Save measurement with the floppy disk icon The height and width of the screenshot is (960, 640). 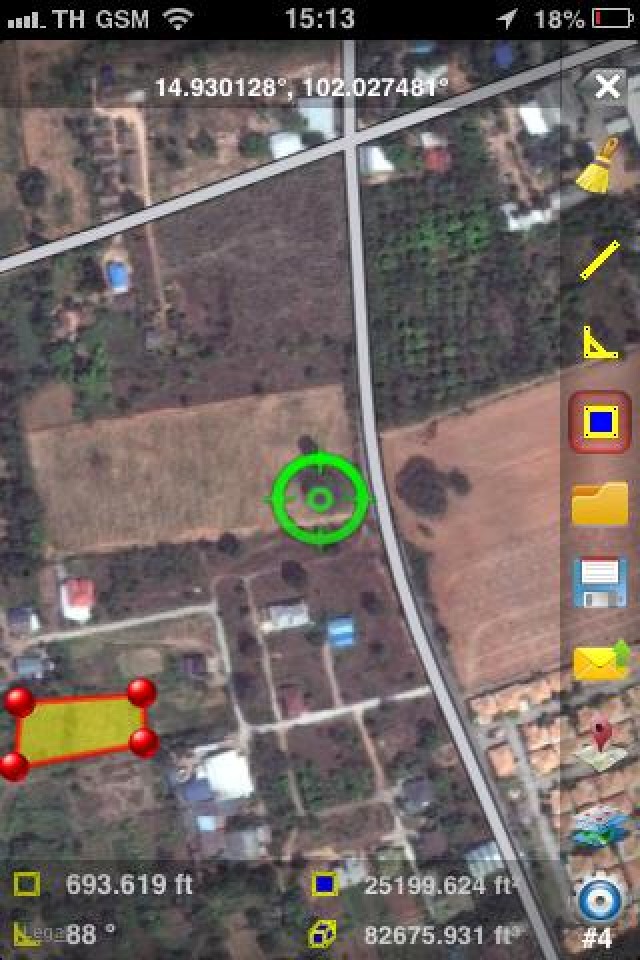coord(600,583)
